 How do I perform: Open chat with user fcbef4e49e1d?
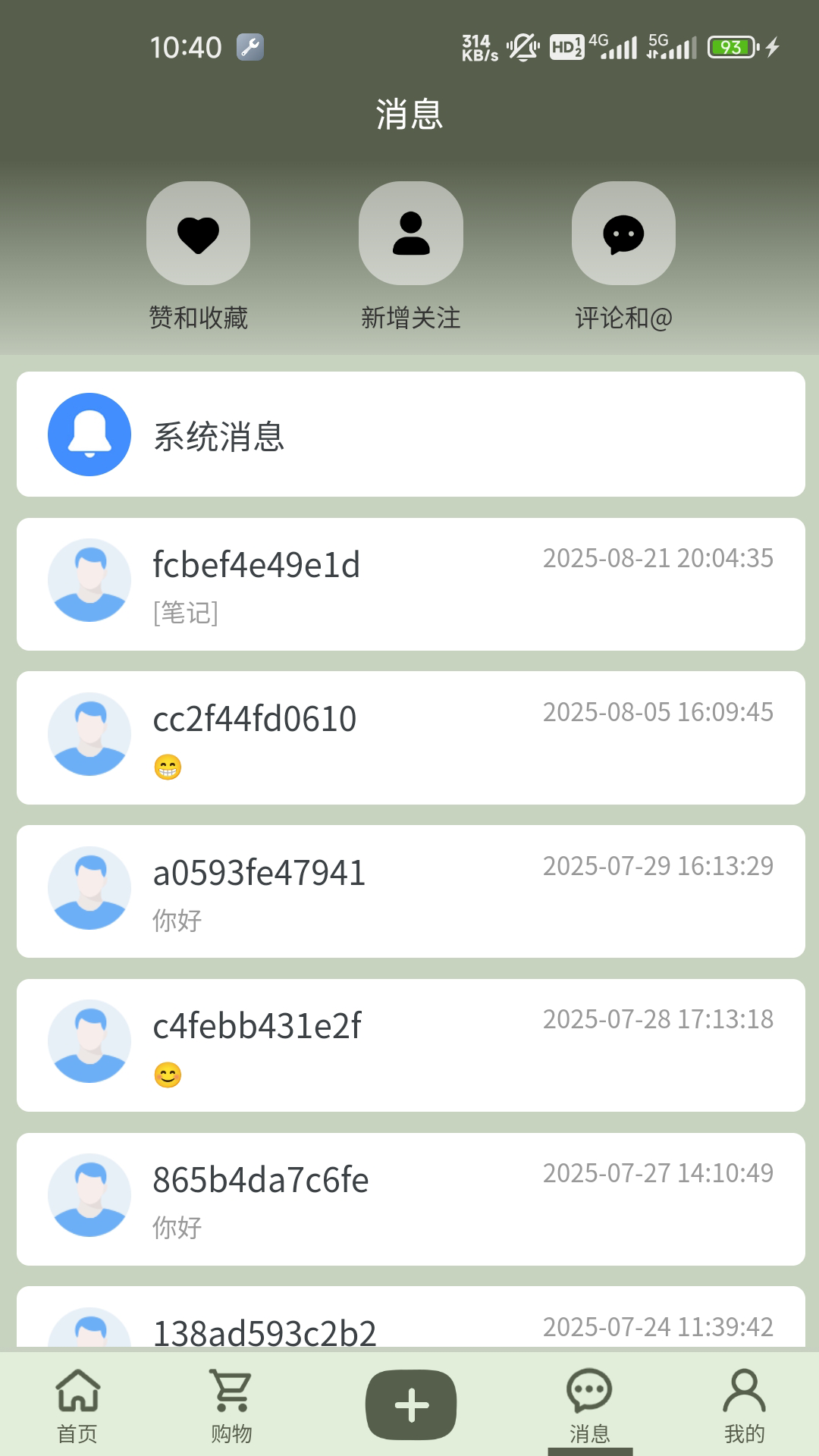[409, 584]
